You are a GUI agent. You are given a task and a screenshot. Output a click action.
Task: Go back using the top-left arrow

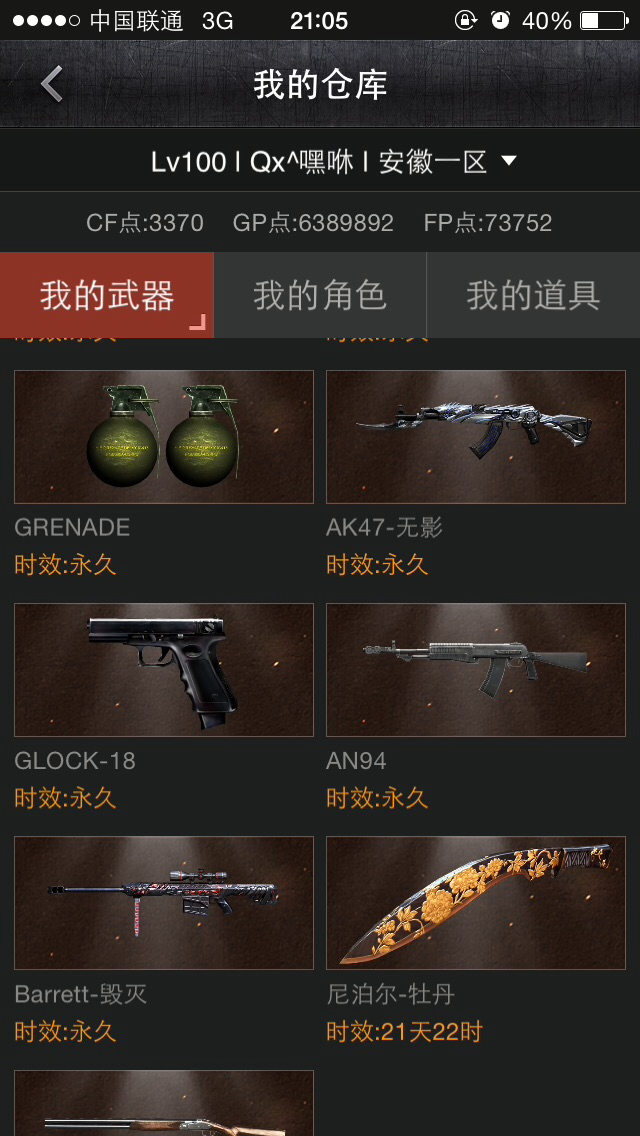(x=52, y=83)
